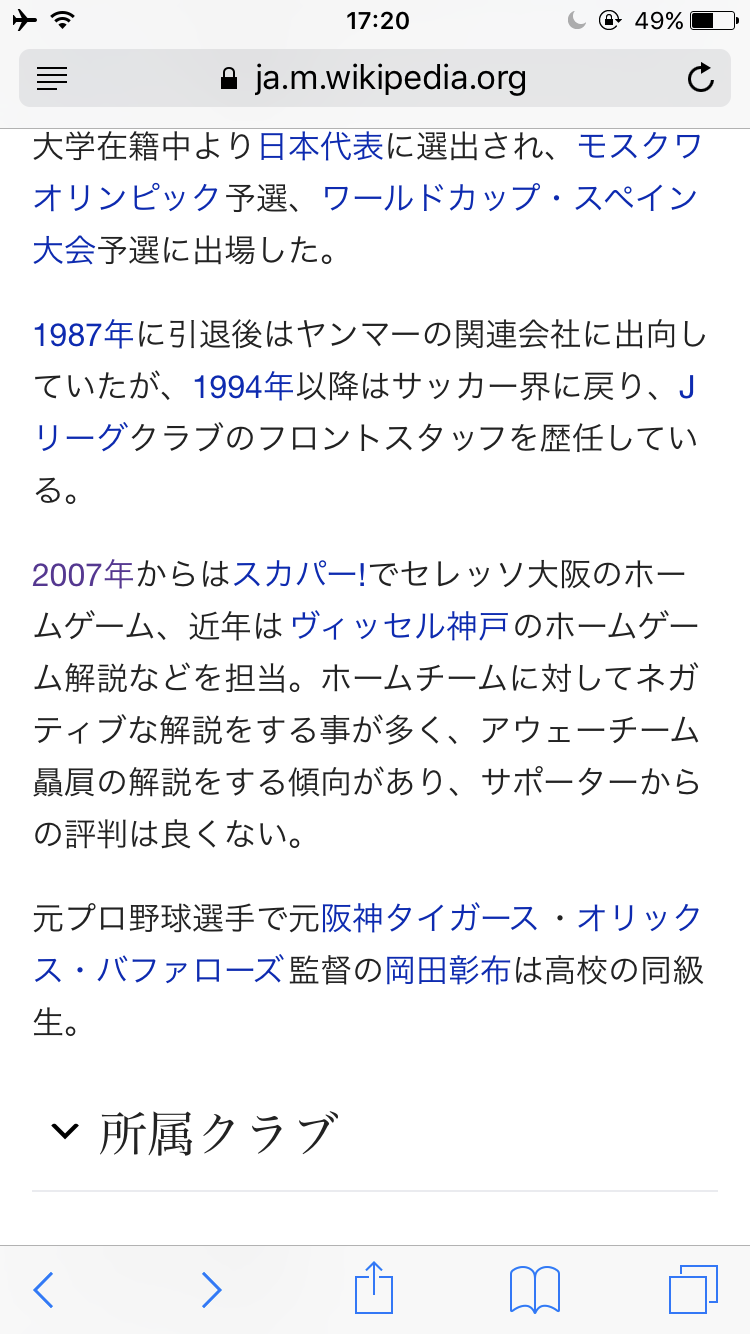Image resolution: width=750 pixels, height=1334 pixels.
Task: Open the 1987年 year link
Action: 83,334
